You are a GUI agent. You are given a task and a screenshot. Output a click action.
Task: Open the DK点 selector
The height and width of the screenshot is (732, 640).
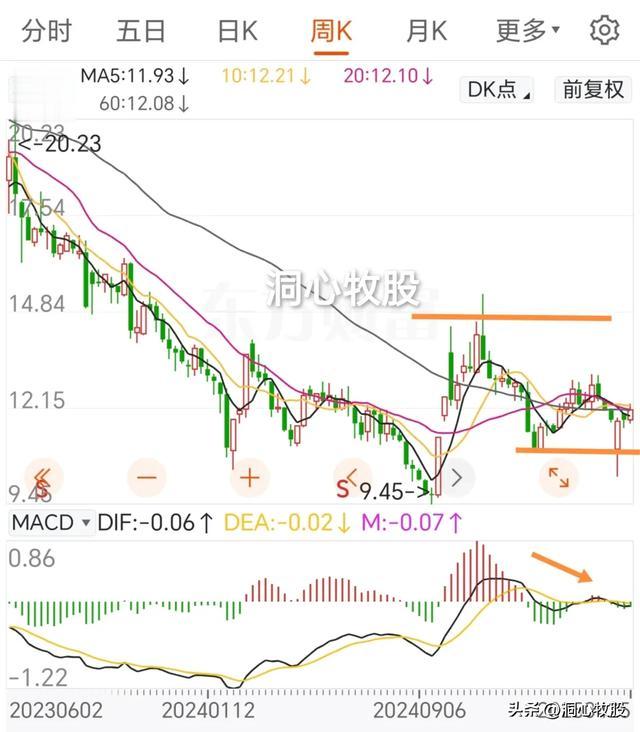(x=498, y=90)
